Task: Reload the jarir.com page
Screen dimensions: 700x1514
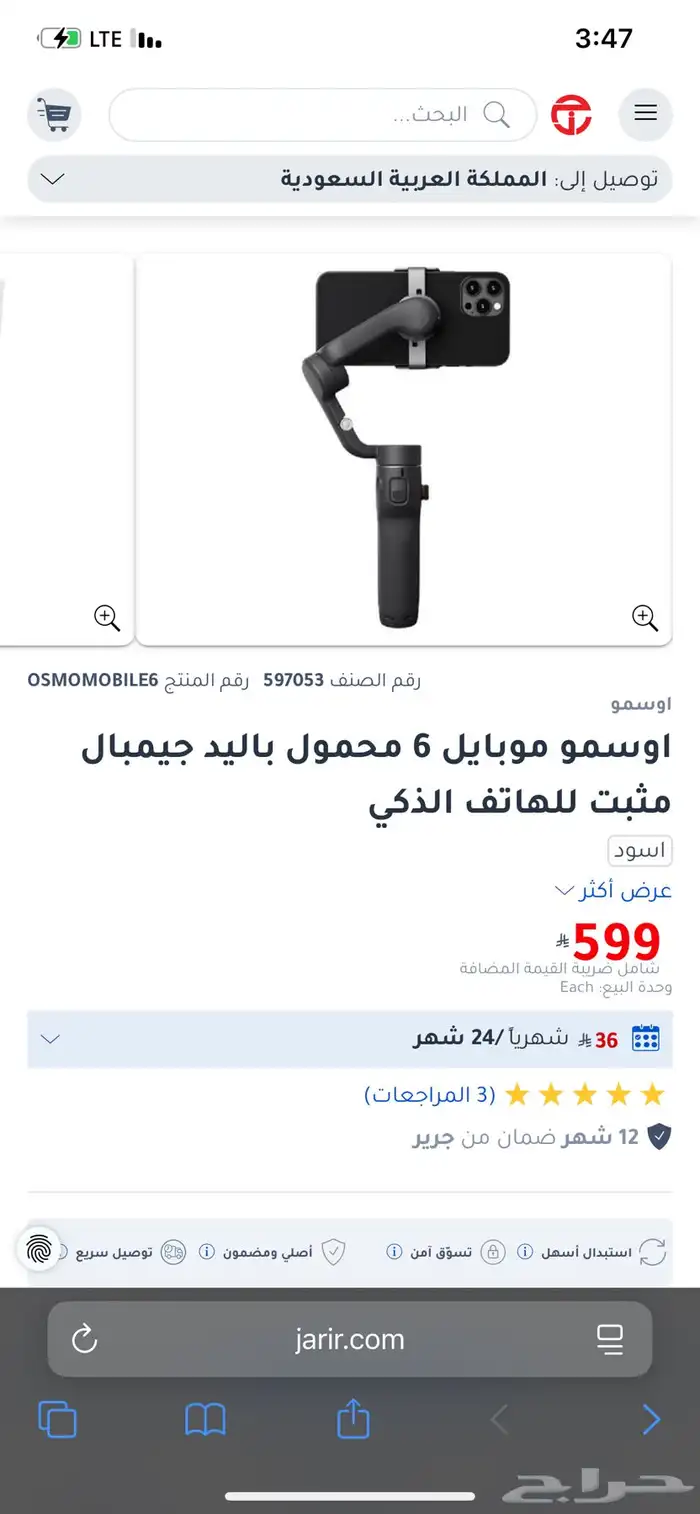Action: tap(85, 1339)
